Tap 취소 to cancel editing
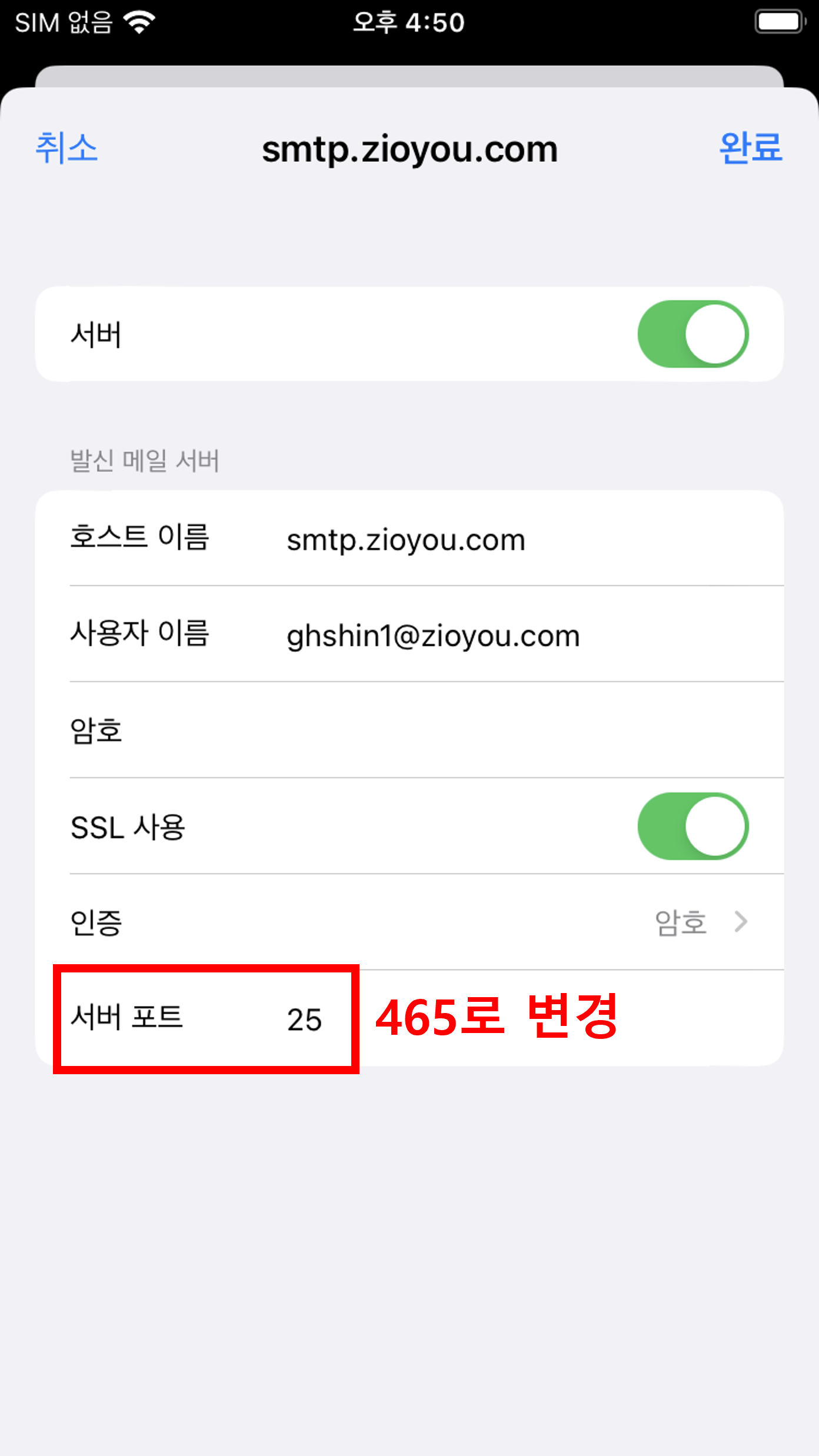Image resolution: width=819 pixels, height=1456 pixels. (x=66, y=148)
